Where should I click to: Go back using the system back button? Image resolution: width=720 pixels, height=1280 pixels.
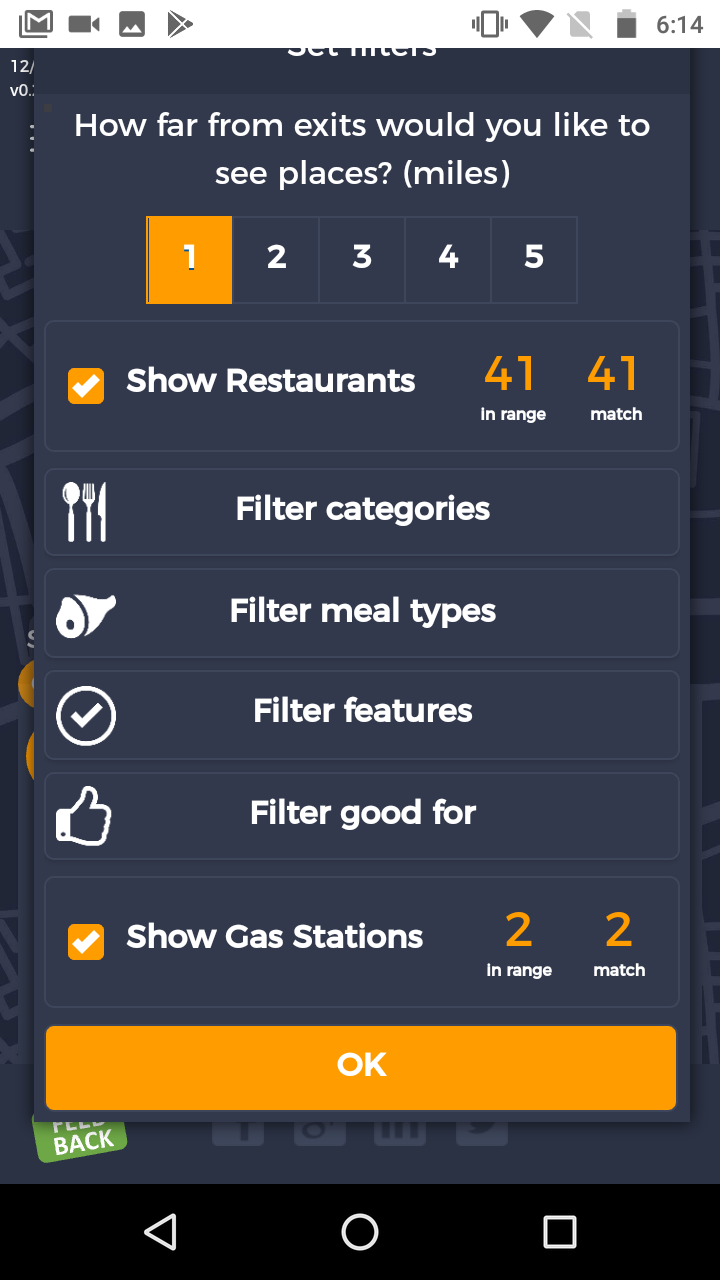(x=161, y=1232)
